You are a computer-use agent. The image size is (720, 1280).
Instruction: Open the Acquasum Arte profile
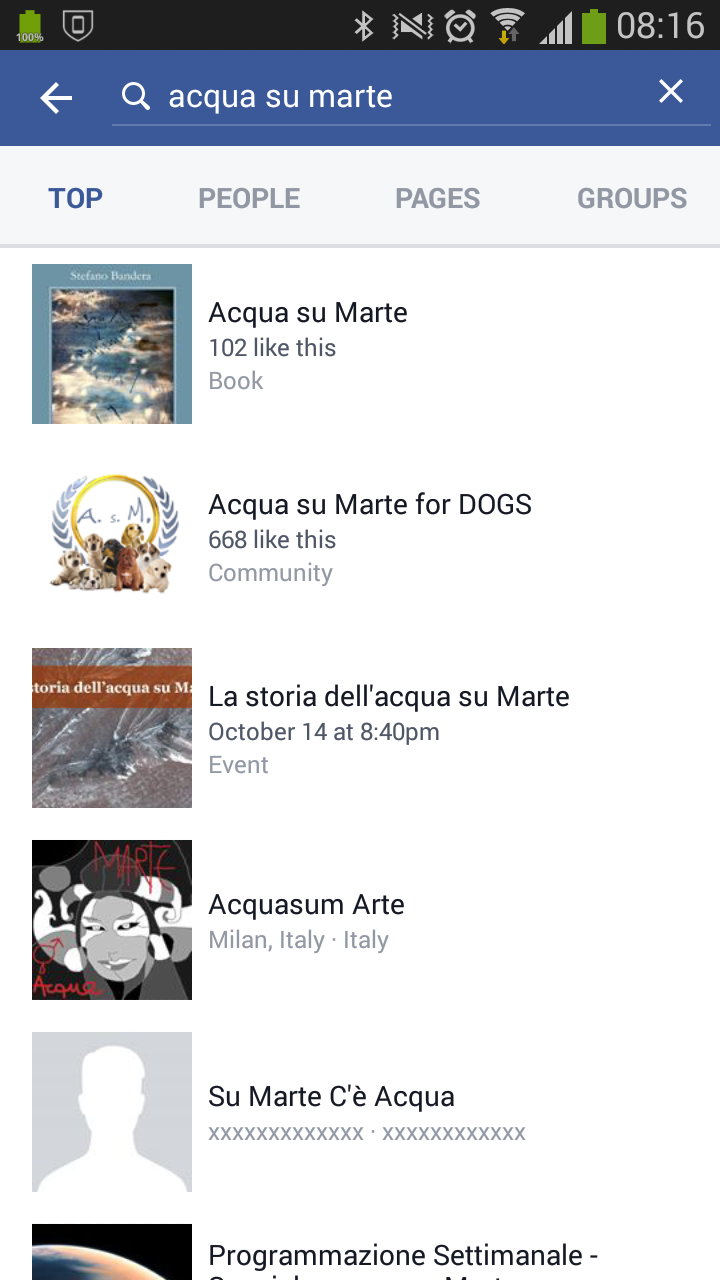(306, 920)
